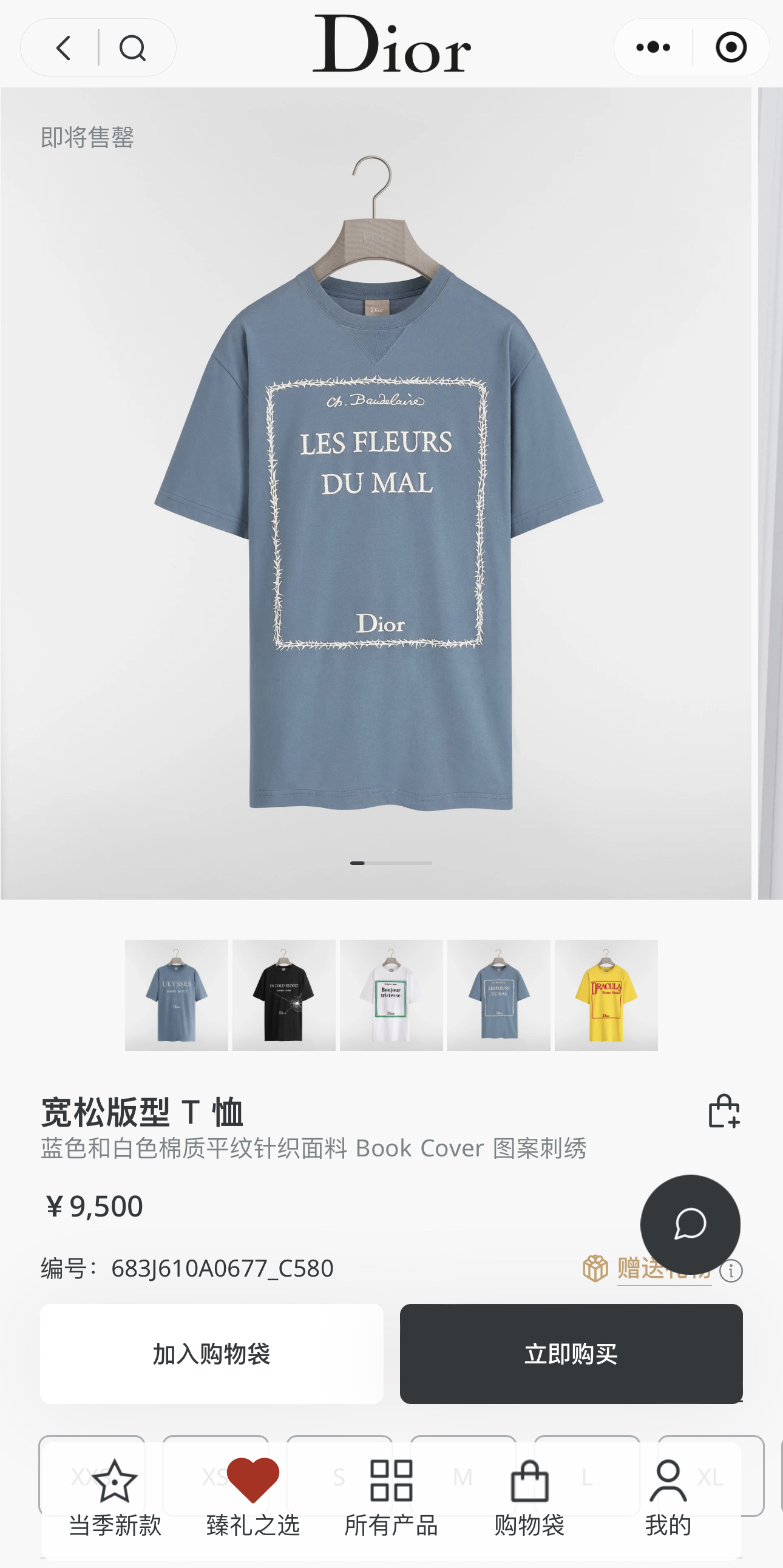Tap 立即购买 to buy now

click(x=571, y=1354)
